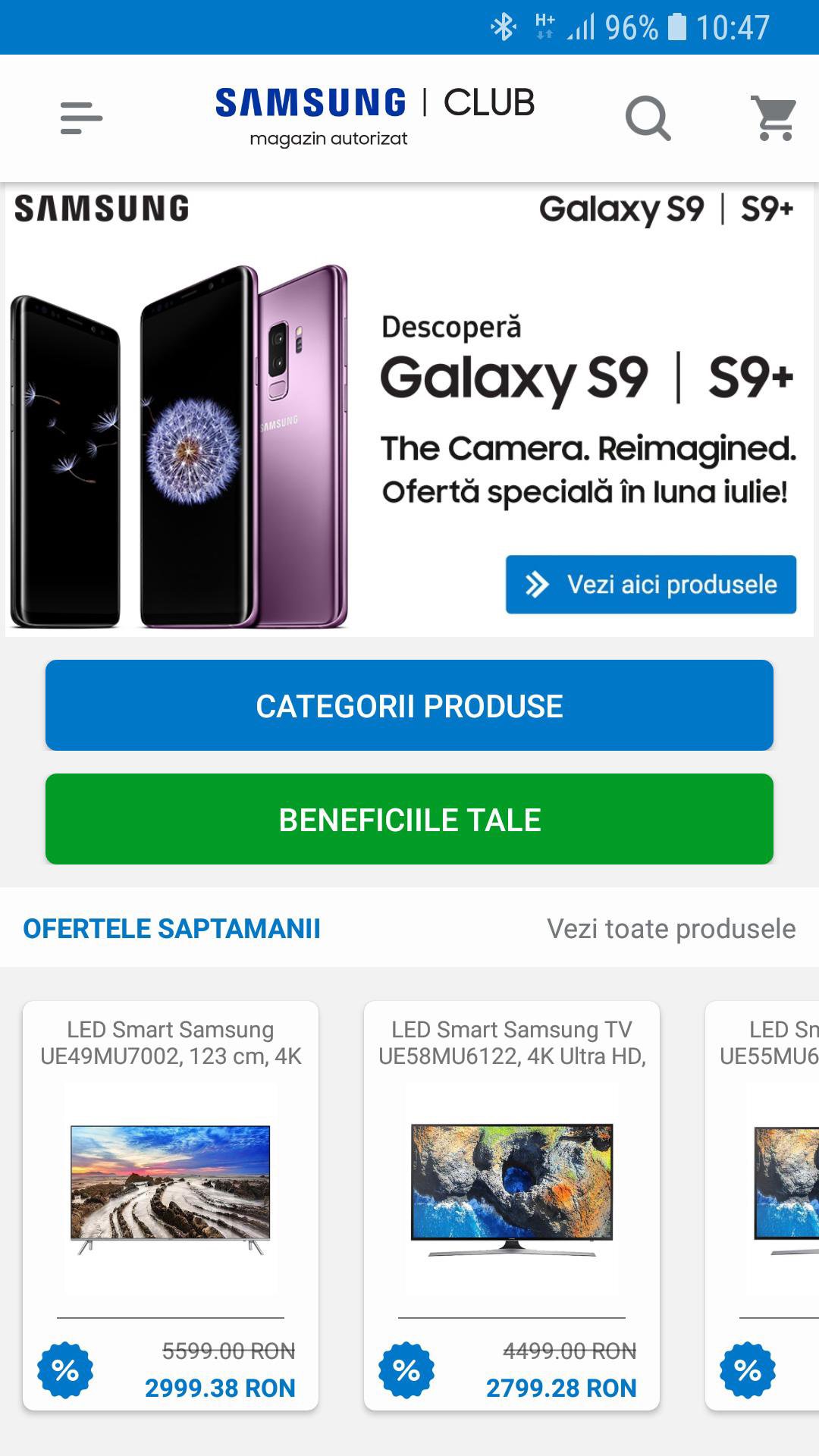Click the double-arrow chevron in blue banner button

click(537, 584)
